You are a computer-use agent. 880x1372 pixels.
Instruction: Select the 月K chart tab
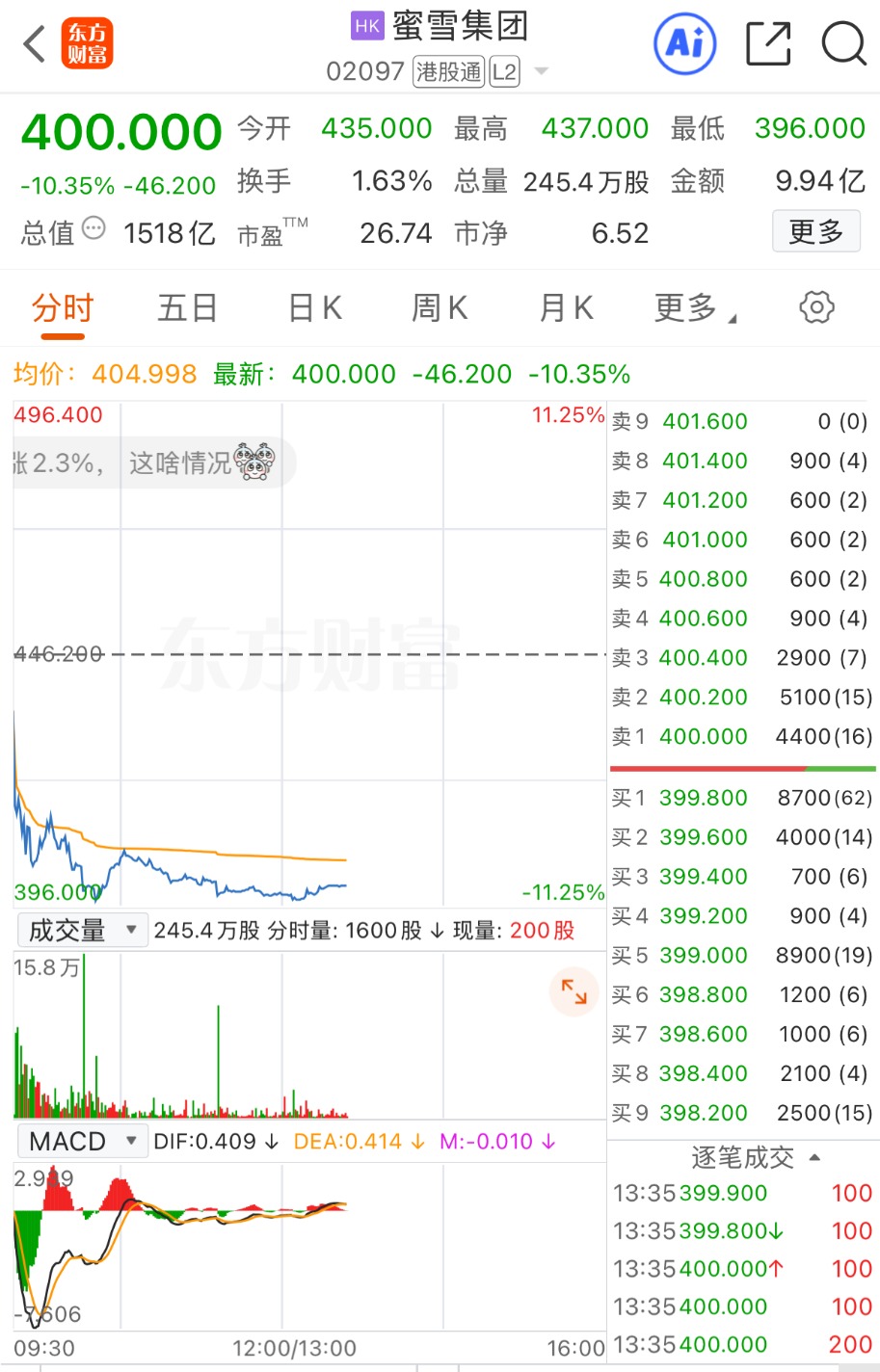(566, 308)
